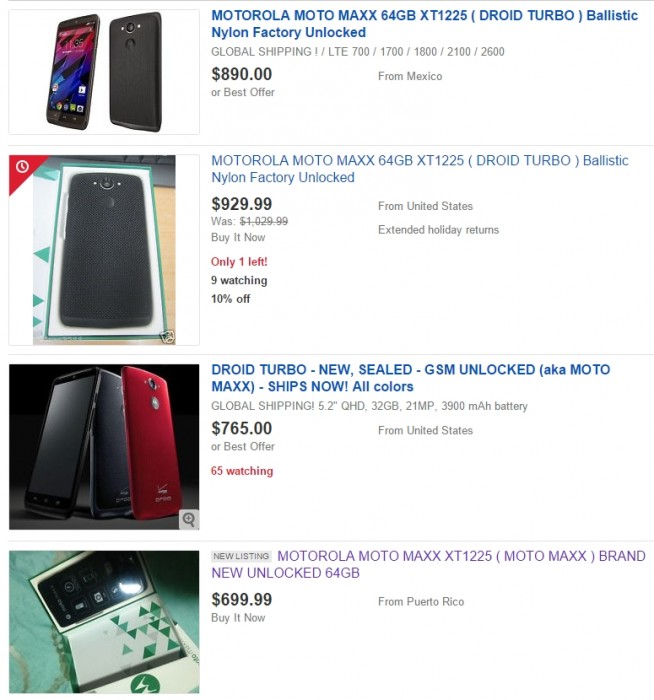Open the DROID TURBO NEW, SEALED listing title

410,377
